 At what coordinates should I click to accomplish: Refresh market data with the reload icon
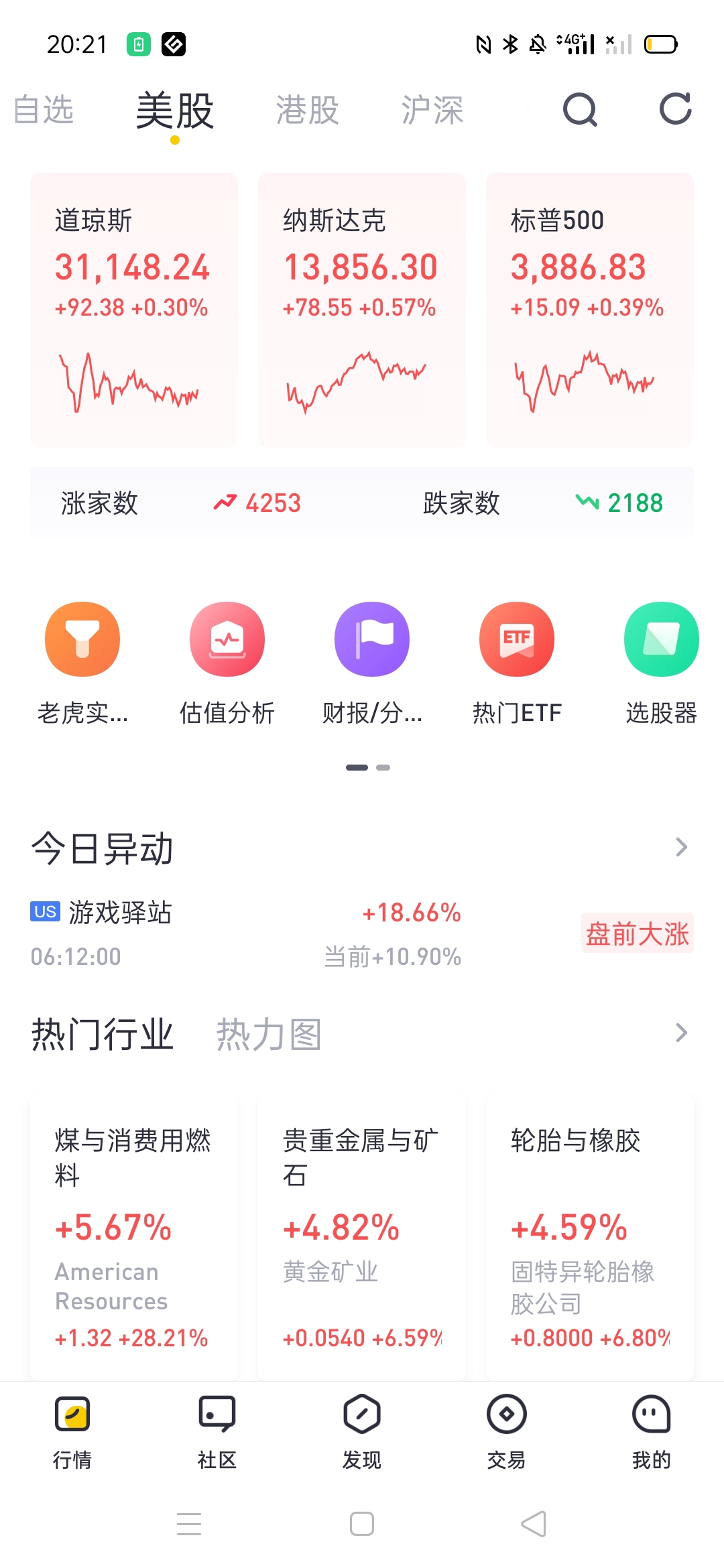(x=675, y=109)
